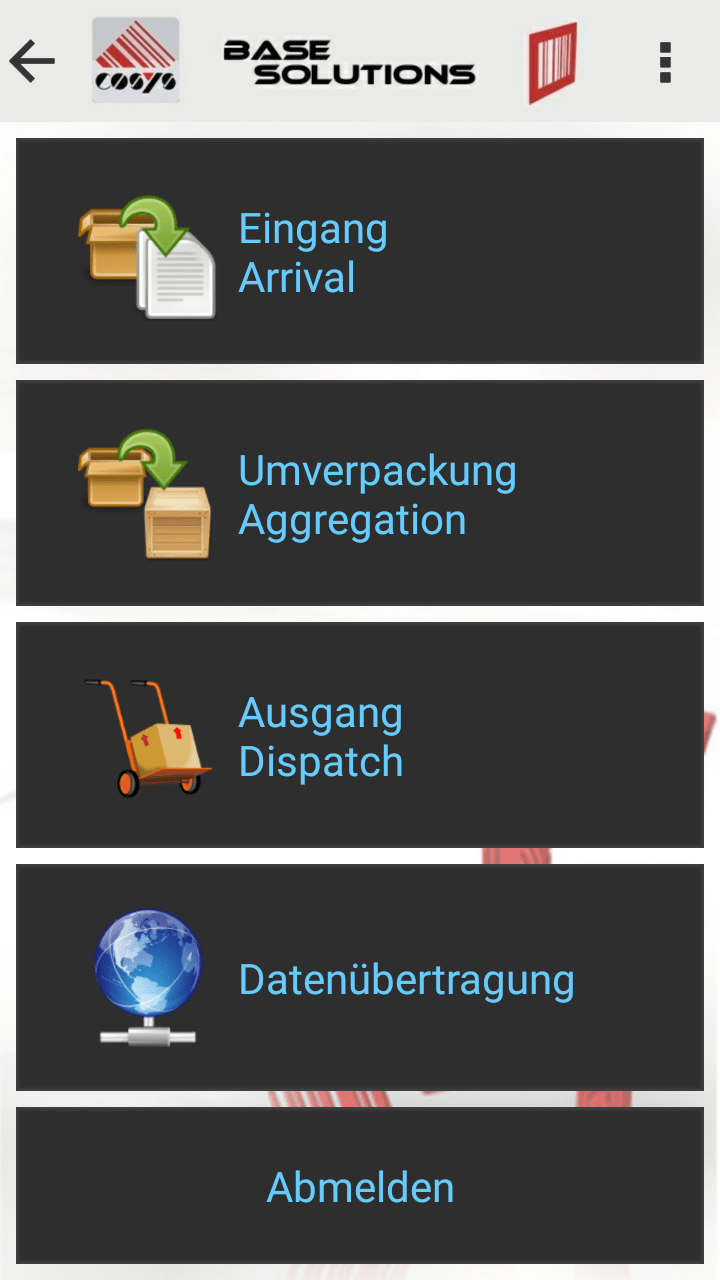This screenshot has height=1280, width=720.
Task: Select the Umverpackung Aggregation menu entry
Action: pos(360,492)
